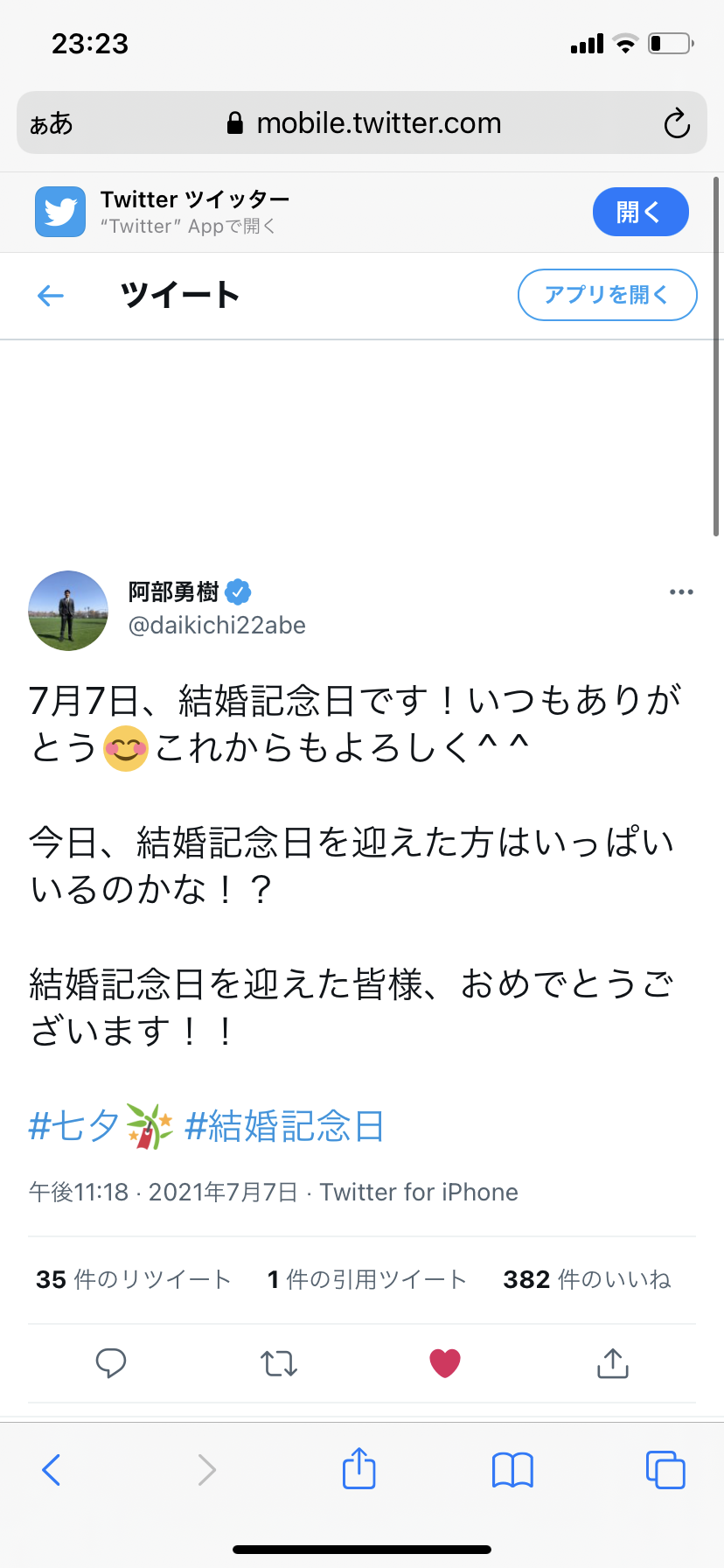Show open Safari tabs
Screen dimensions: 724x1568
[665, 1470]
